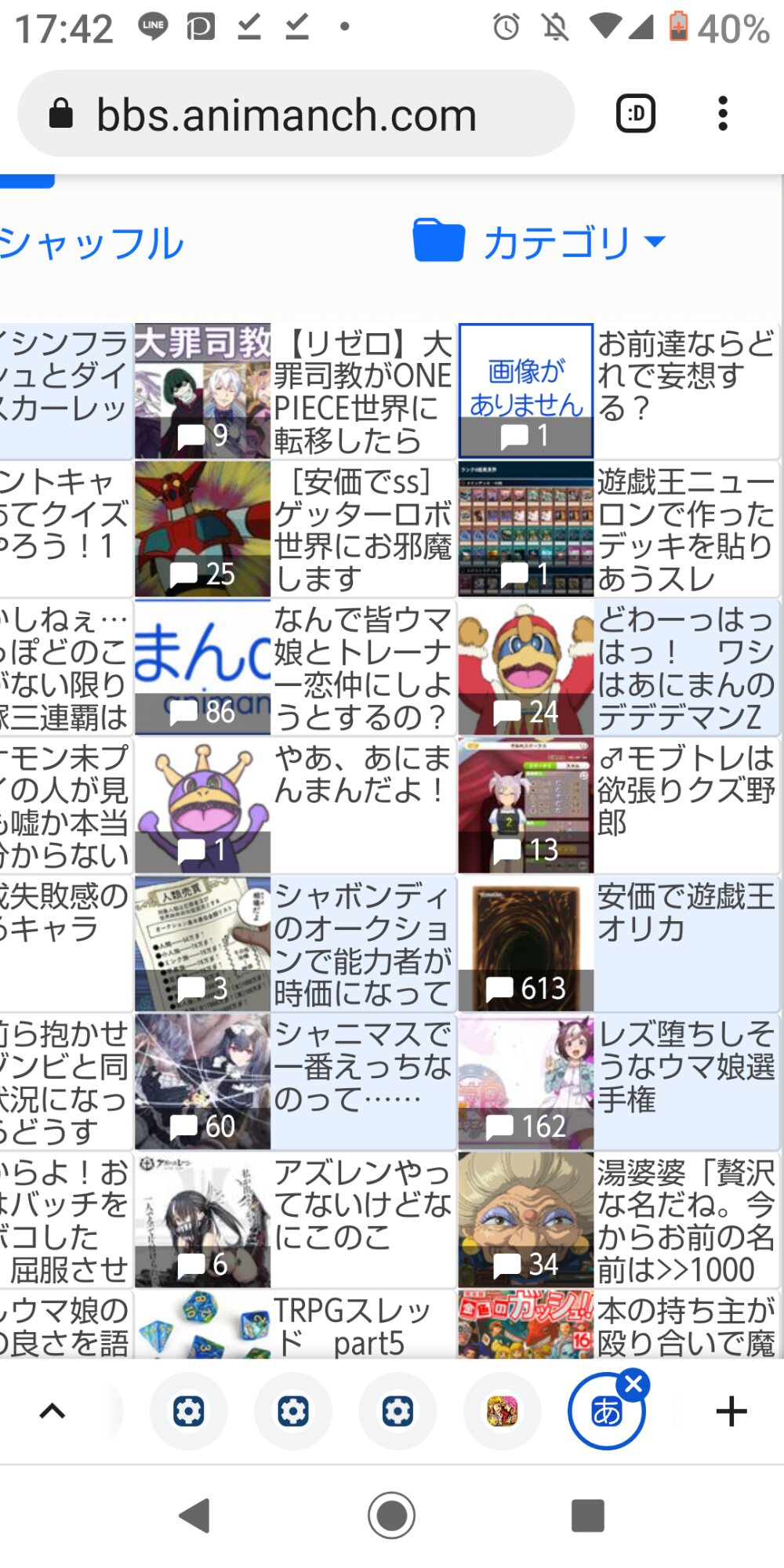Open Chrome's three-dot overflow menu

723,114
